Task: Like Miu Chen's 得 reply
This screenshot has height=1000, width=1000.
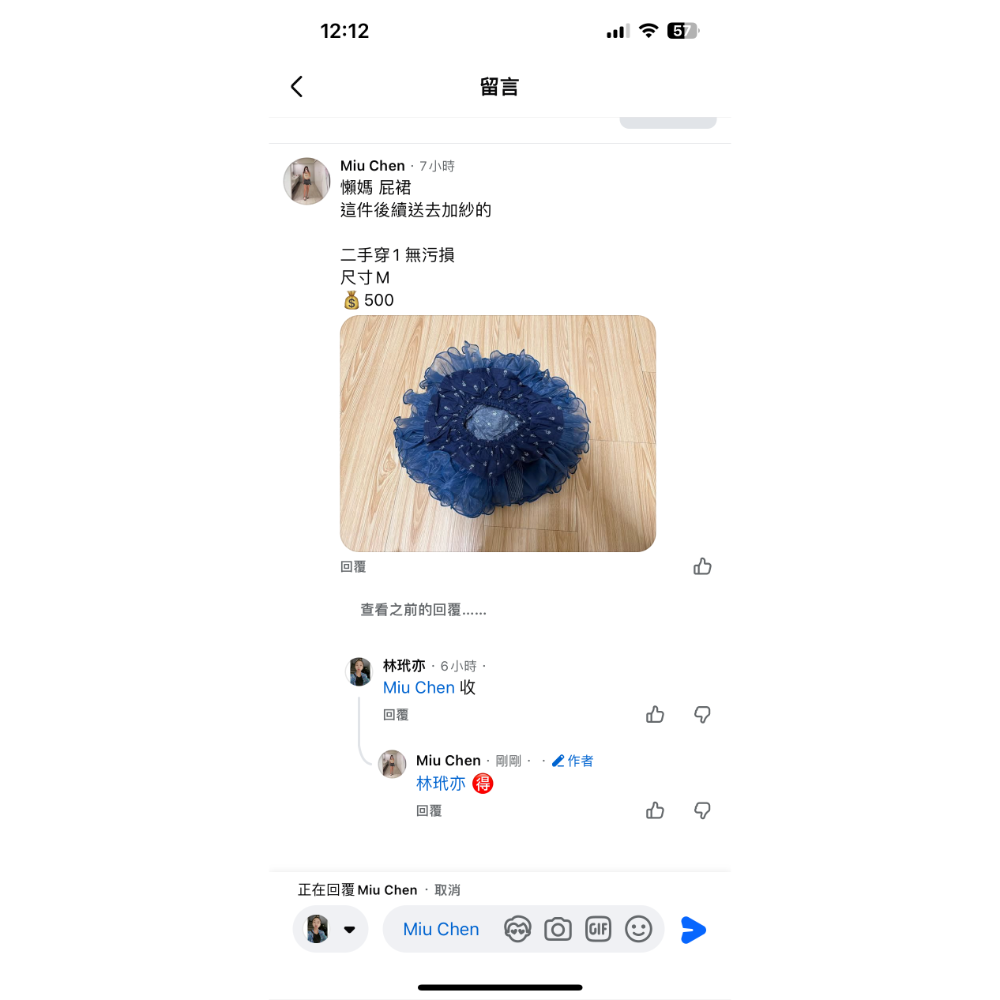Action: [655, 811]
